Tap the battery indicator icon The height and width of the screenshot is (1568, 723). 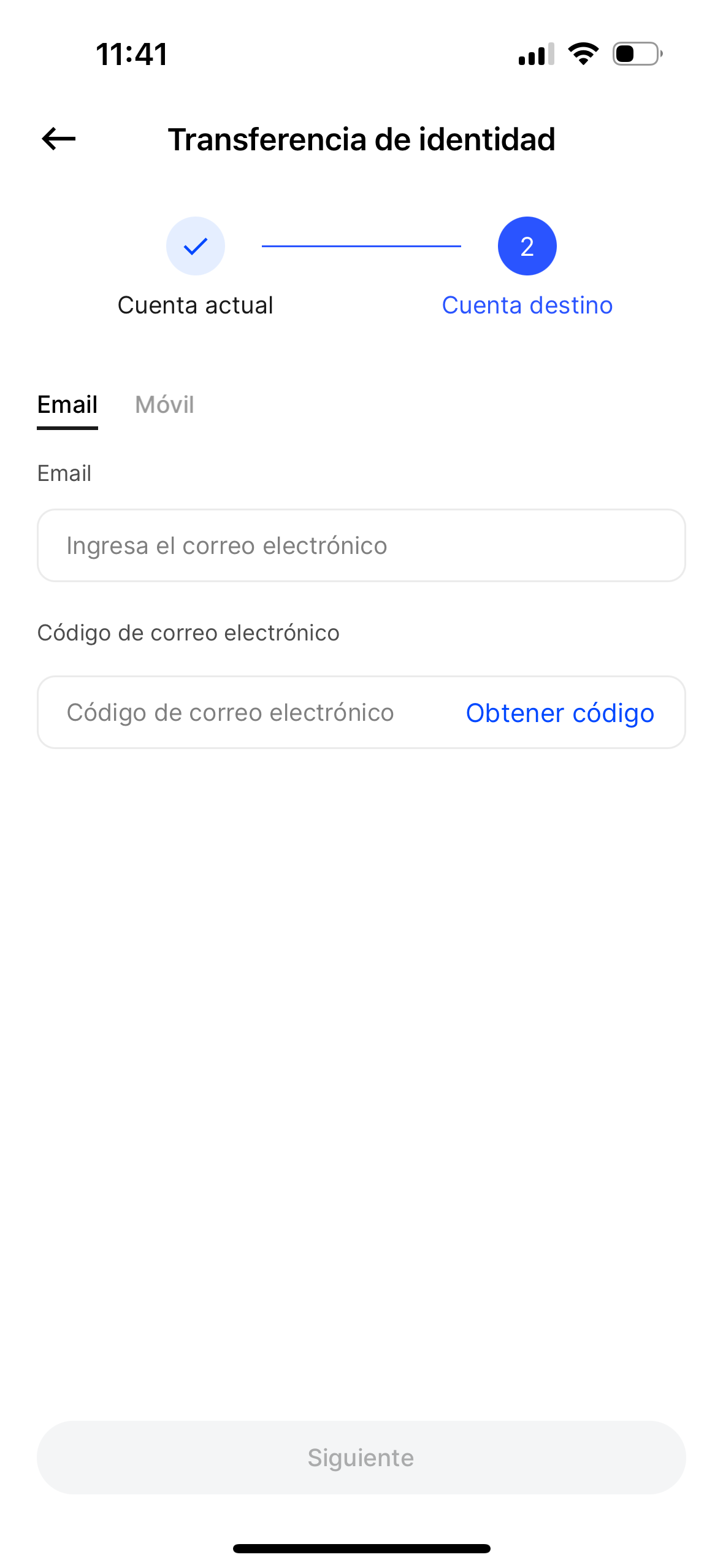coord(635,55)
